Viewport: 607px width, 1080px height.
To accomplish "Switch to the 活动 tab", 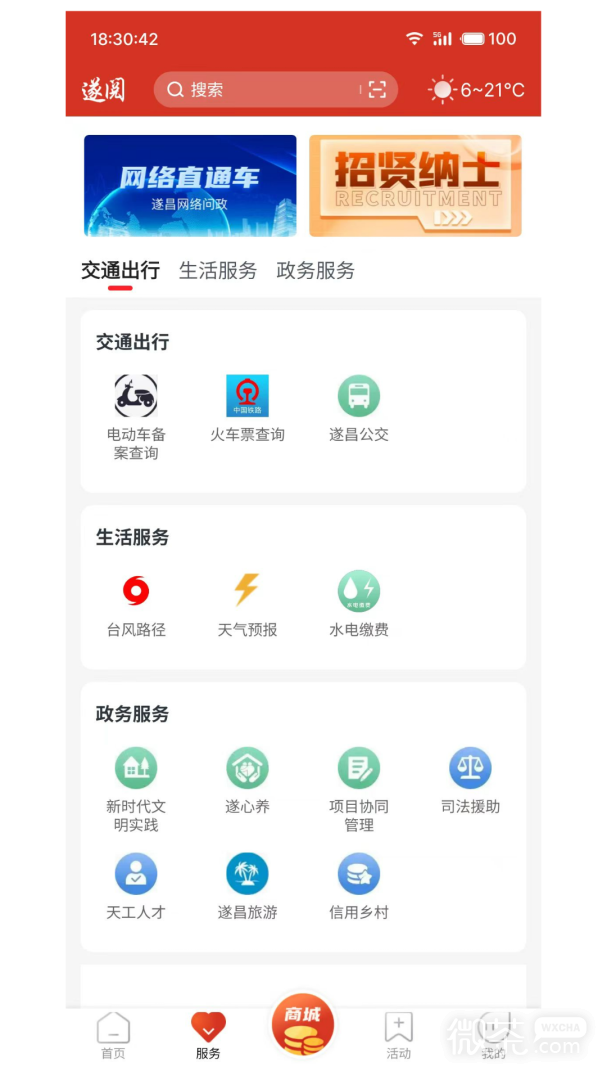I will point(398,1035).
